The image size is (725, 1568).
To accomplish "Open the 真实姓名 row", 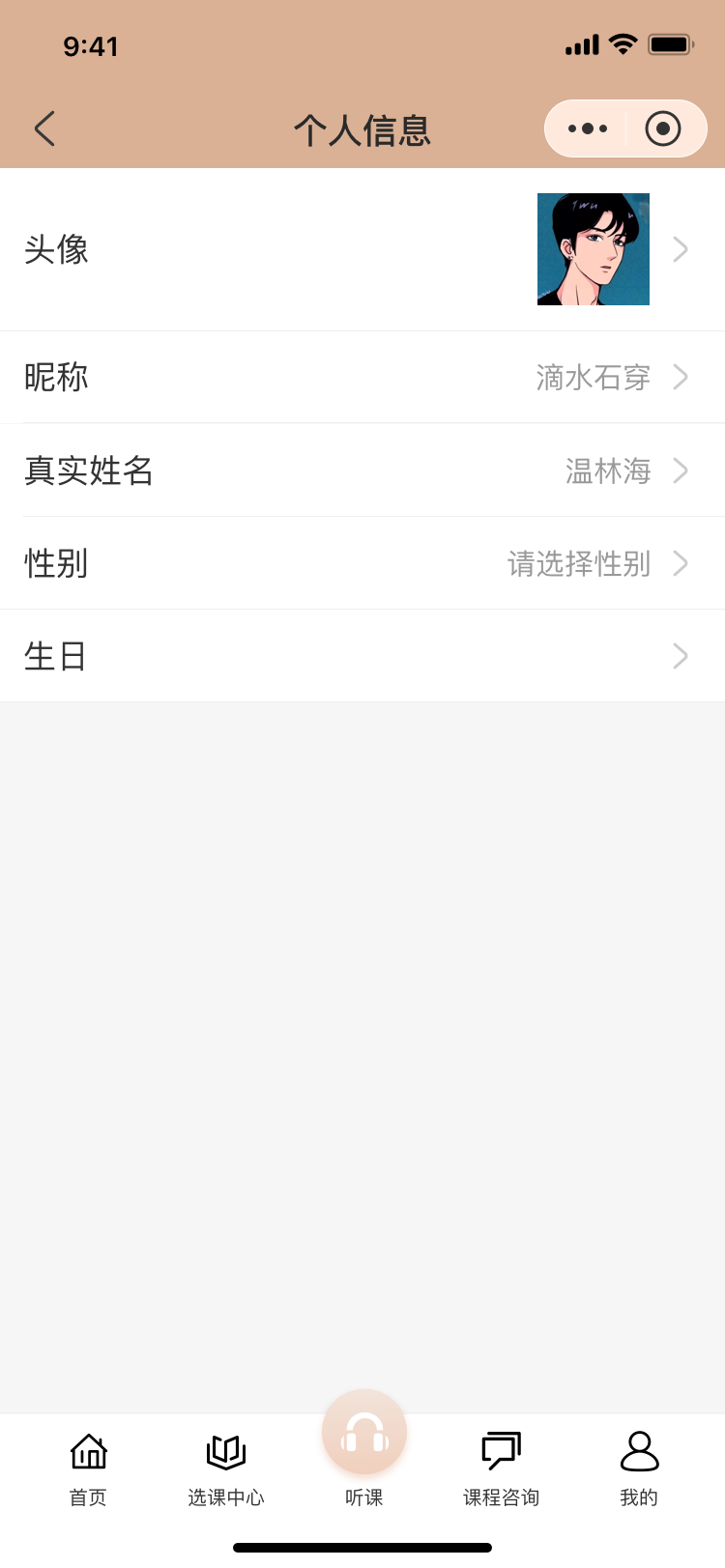I will tap(362, 470).
